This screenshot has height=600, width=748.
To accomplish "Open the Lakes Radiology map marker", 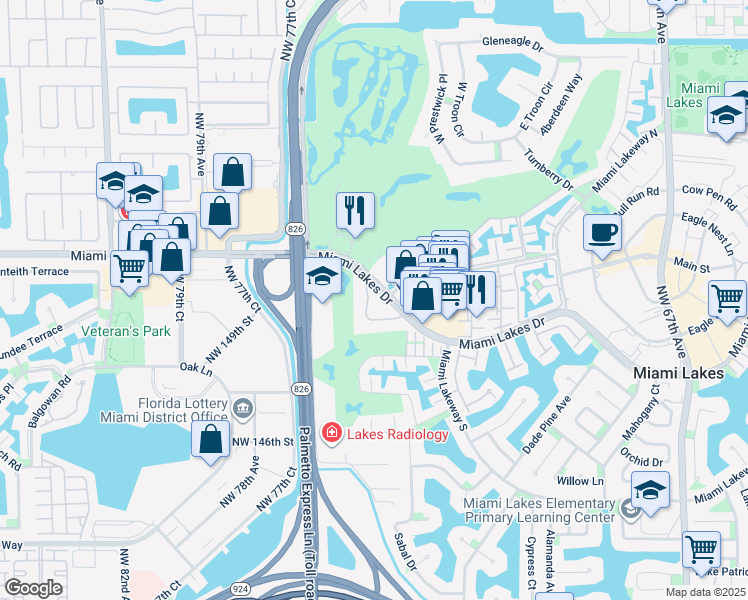I will 331,434.
